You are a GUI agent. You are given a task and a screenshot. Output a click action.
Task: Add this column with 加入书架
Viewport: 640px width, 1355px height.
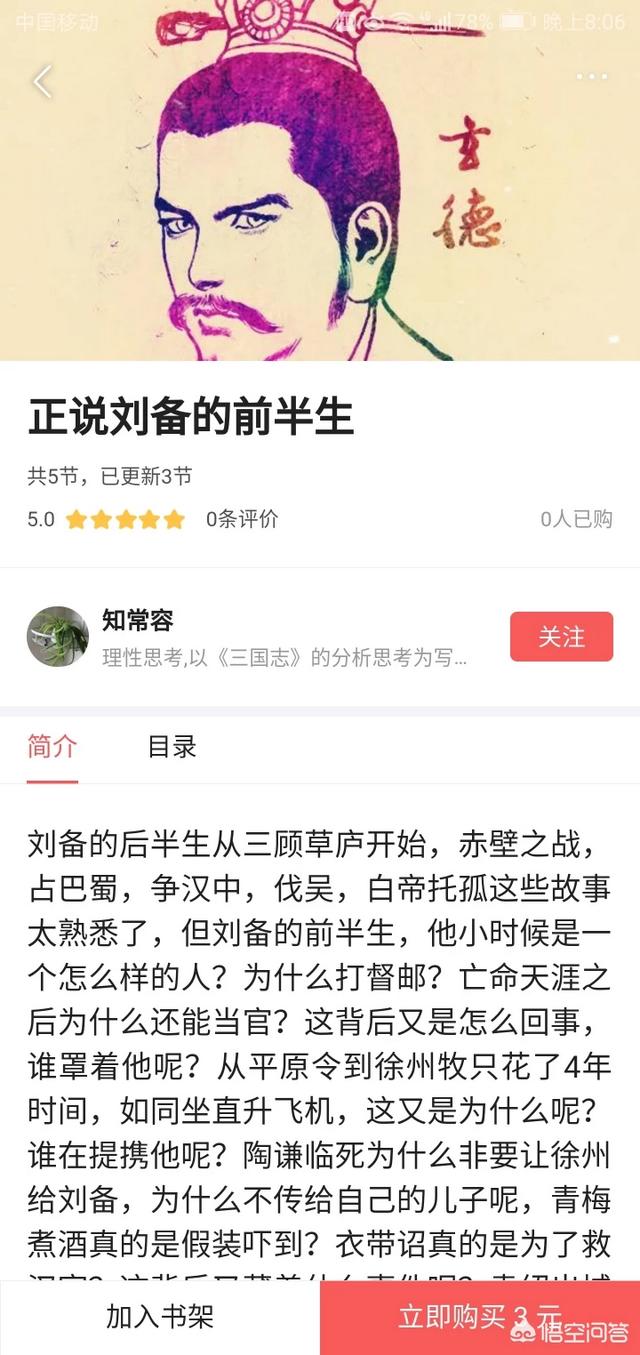tap(160, 1317)
